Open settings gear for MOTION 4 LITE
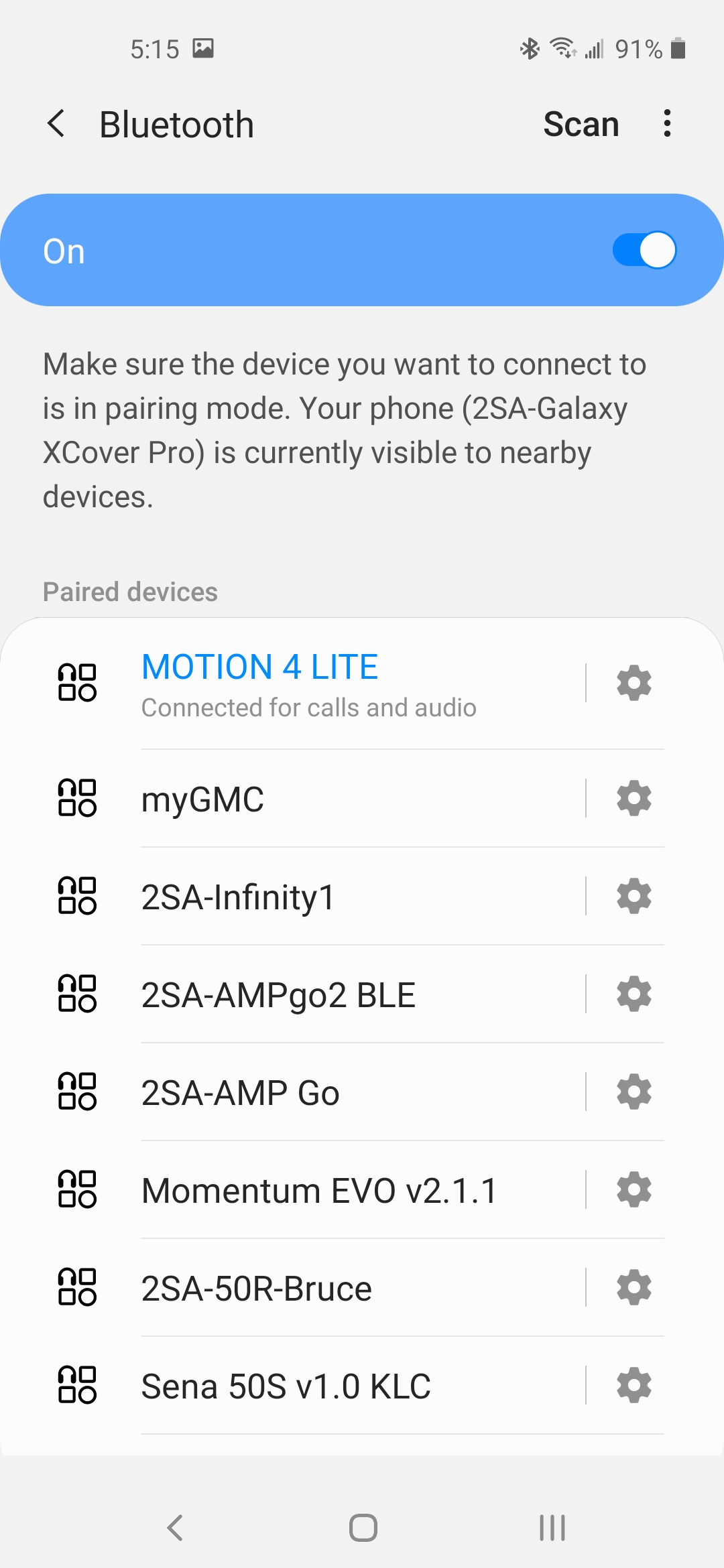The width and height of the screenshot is (724, 1568). 633,683
